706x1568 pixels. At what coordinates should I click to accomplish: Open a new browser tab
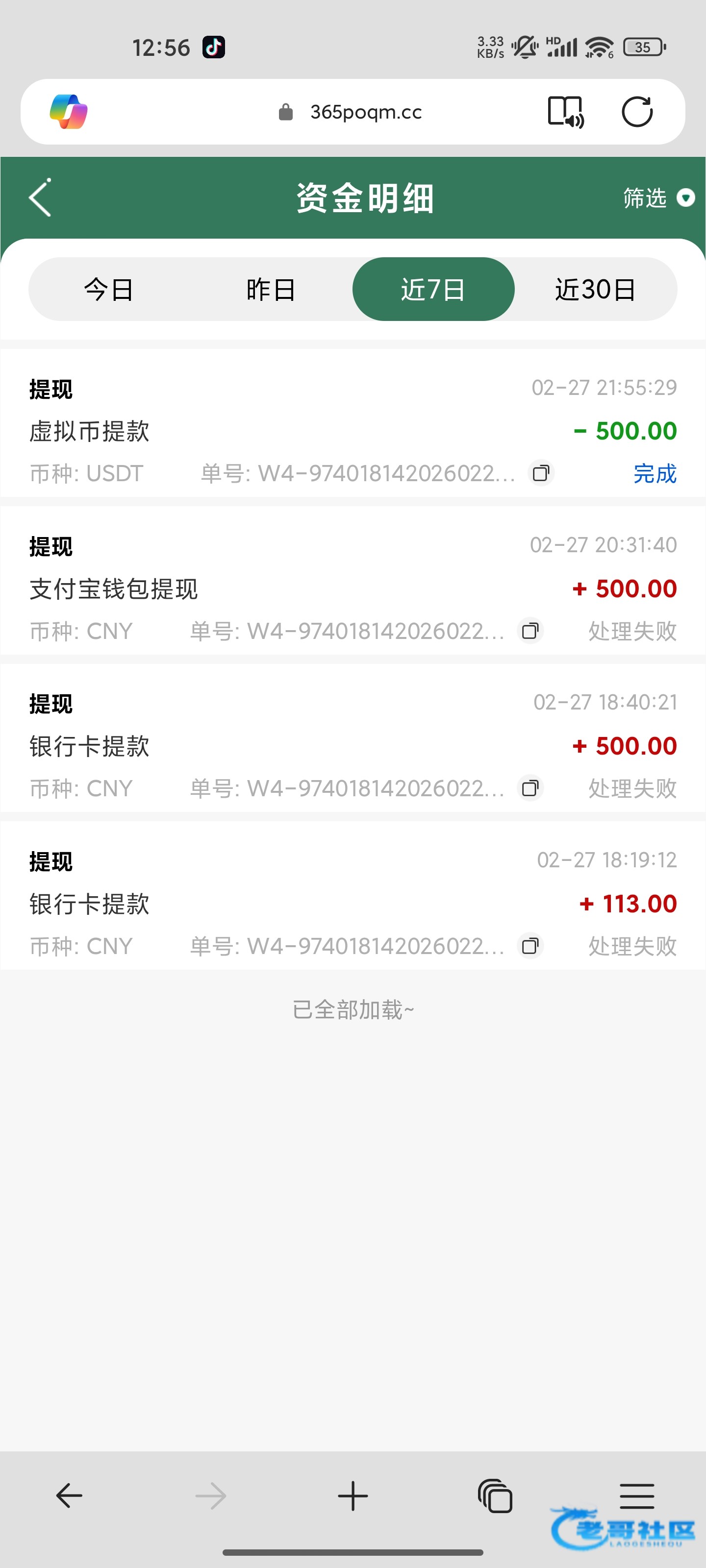pos(353,1496)
